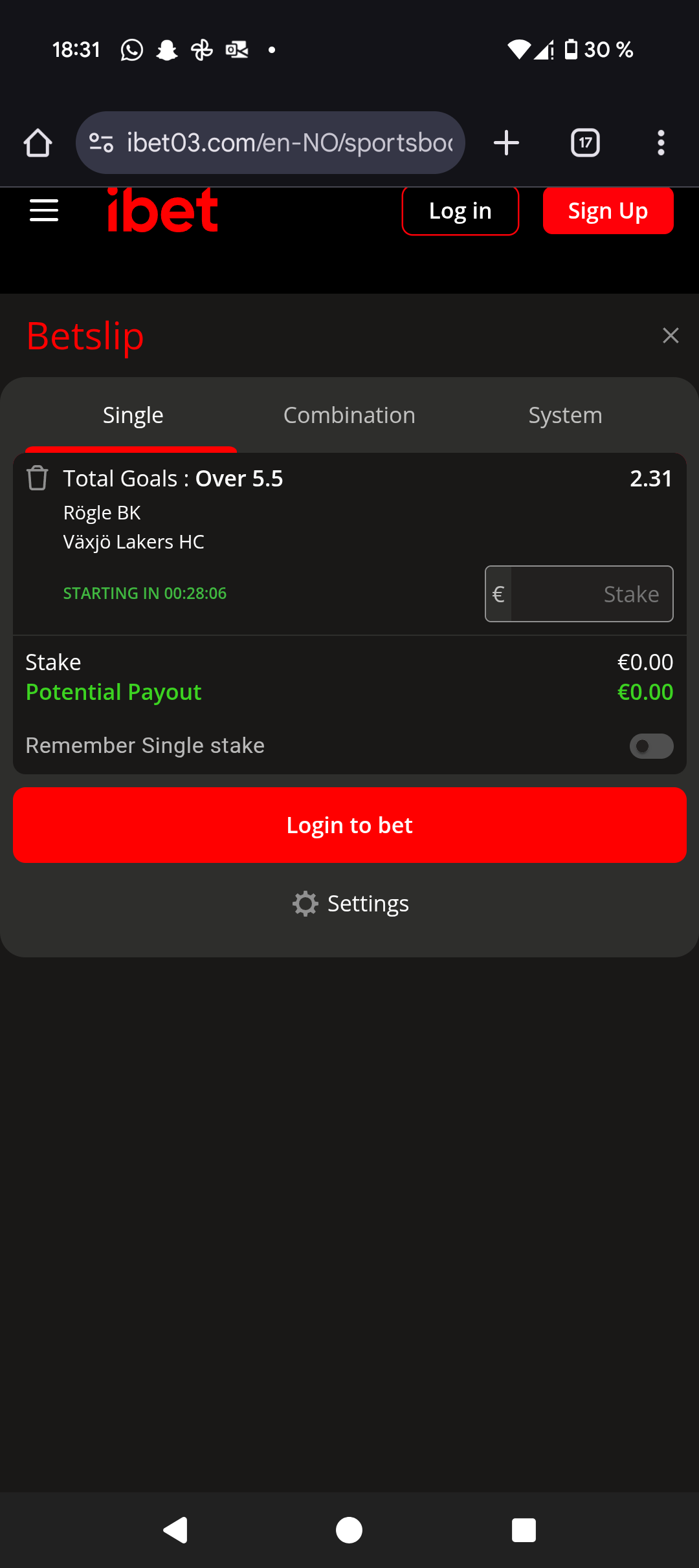Open the browser overflow menu
This screenshot has width=699, height=1568.
pos(661,142)
